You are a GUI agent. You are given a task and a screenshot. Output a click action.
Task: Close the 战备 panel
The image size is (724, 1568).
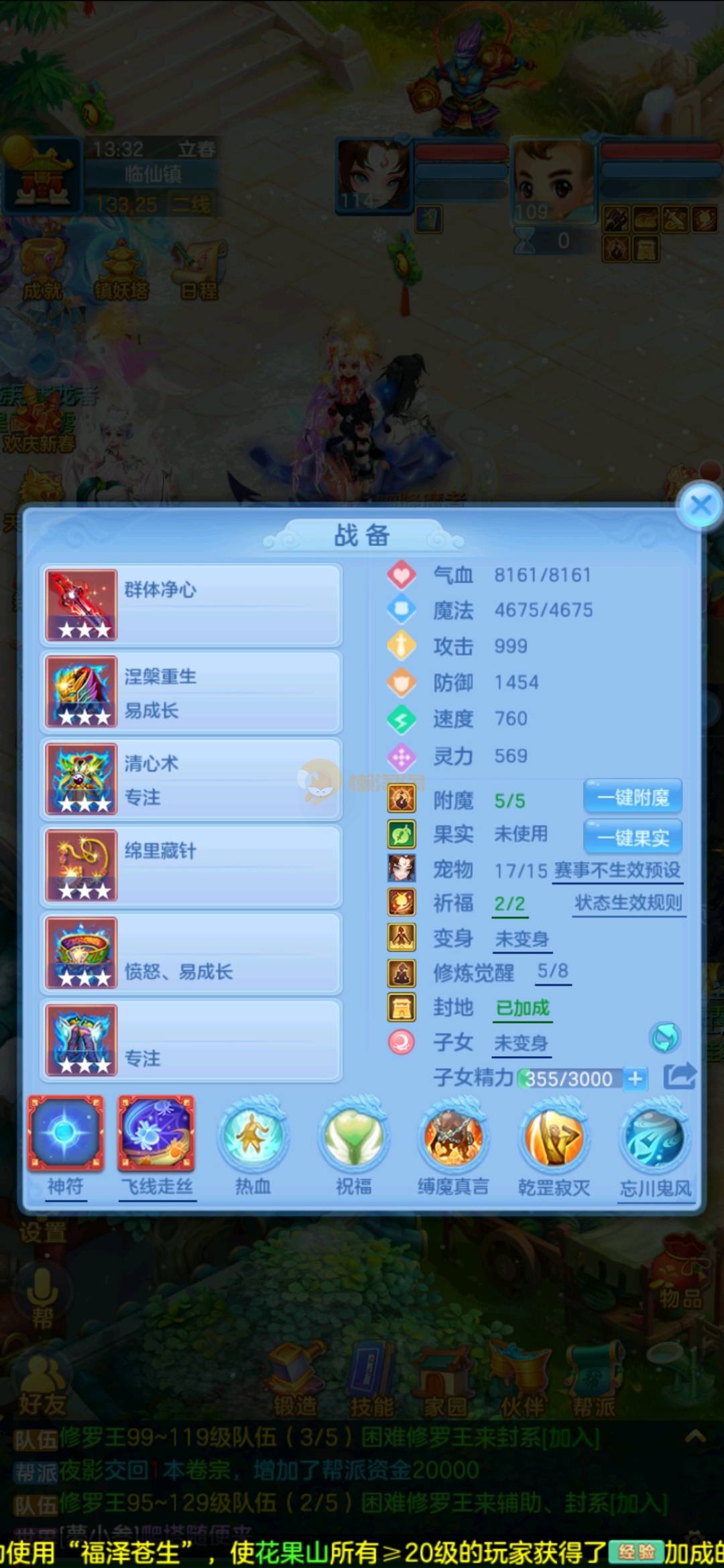(x=701, y=505)
